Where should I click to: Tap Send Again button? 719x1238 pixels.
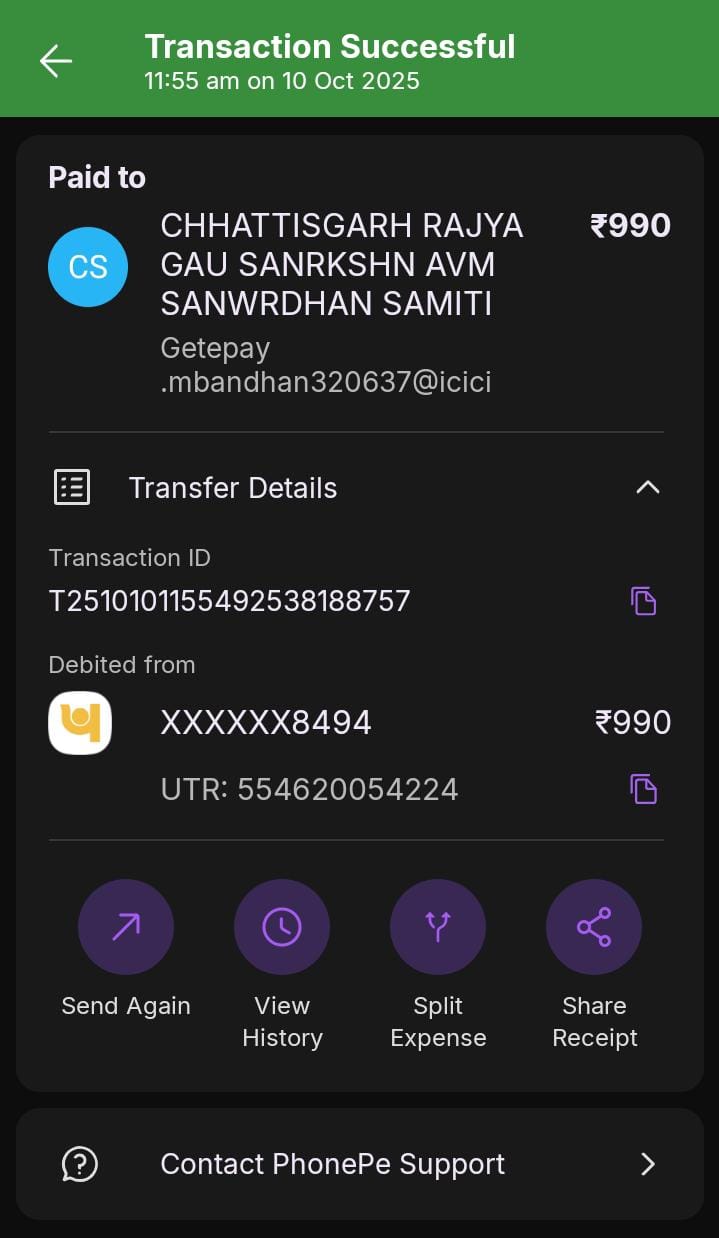tap(126, 927)
